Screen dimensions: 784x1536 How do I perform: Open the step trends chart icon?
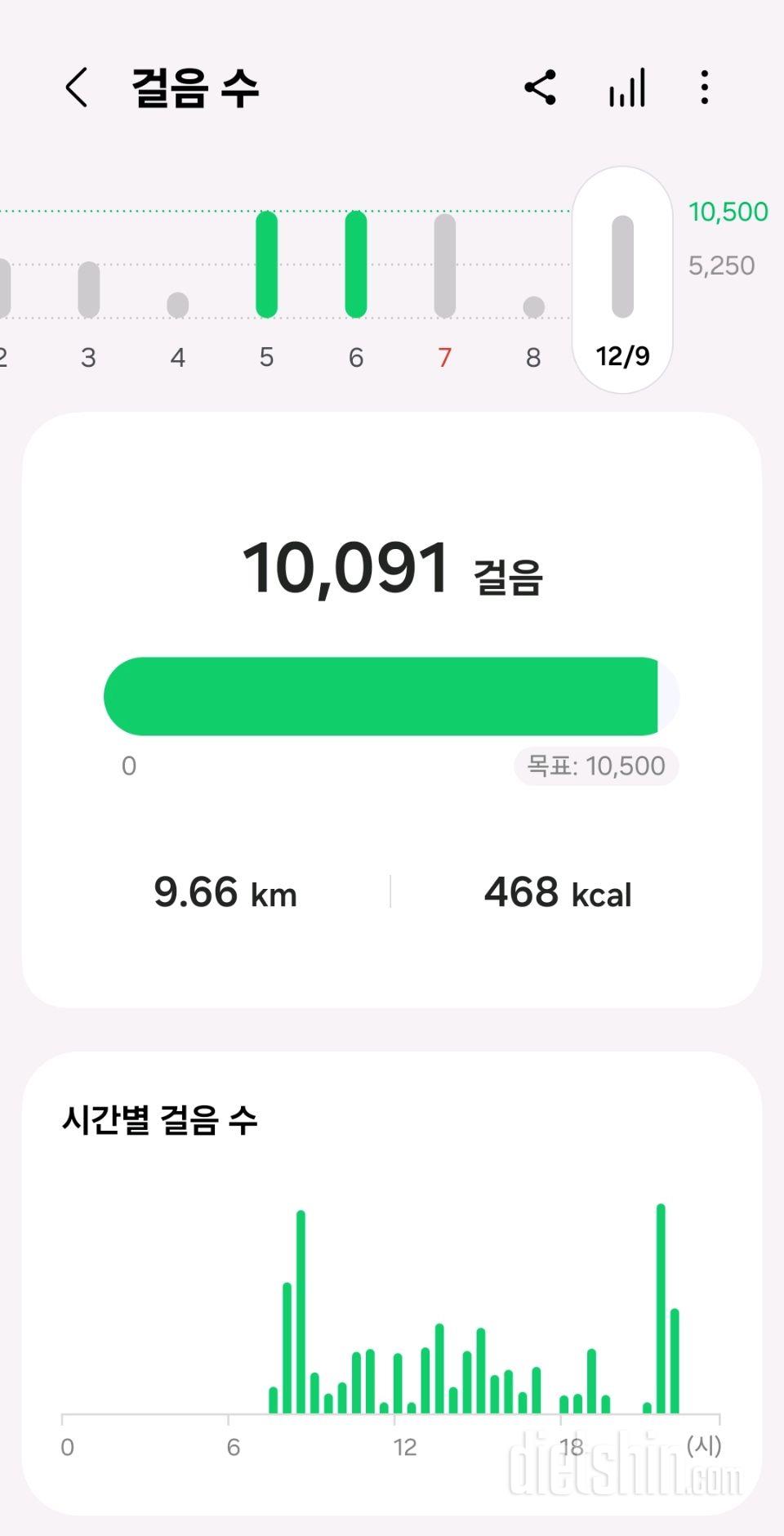click(627, 87)
